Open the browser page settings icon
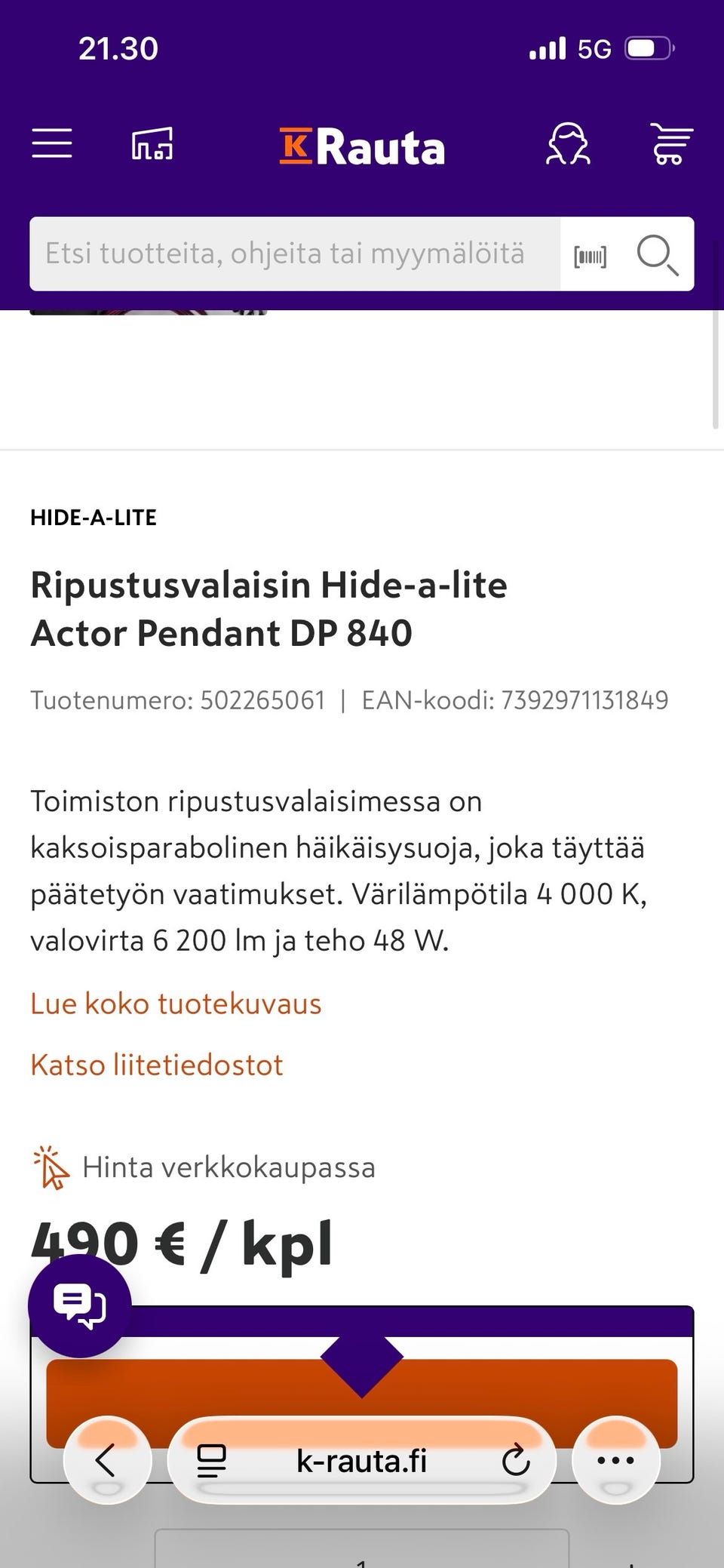 tap(211, 1460)
